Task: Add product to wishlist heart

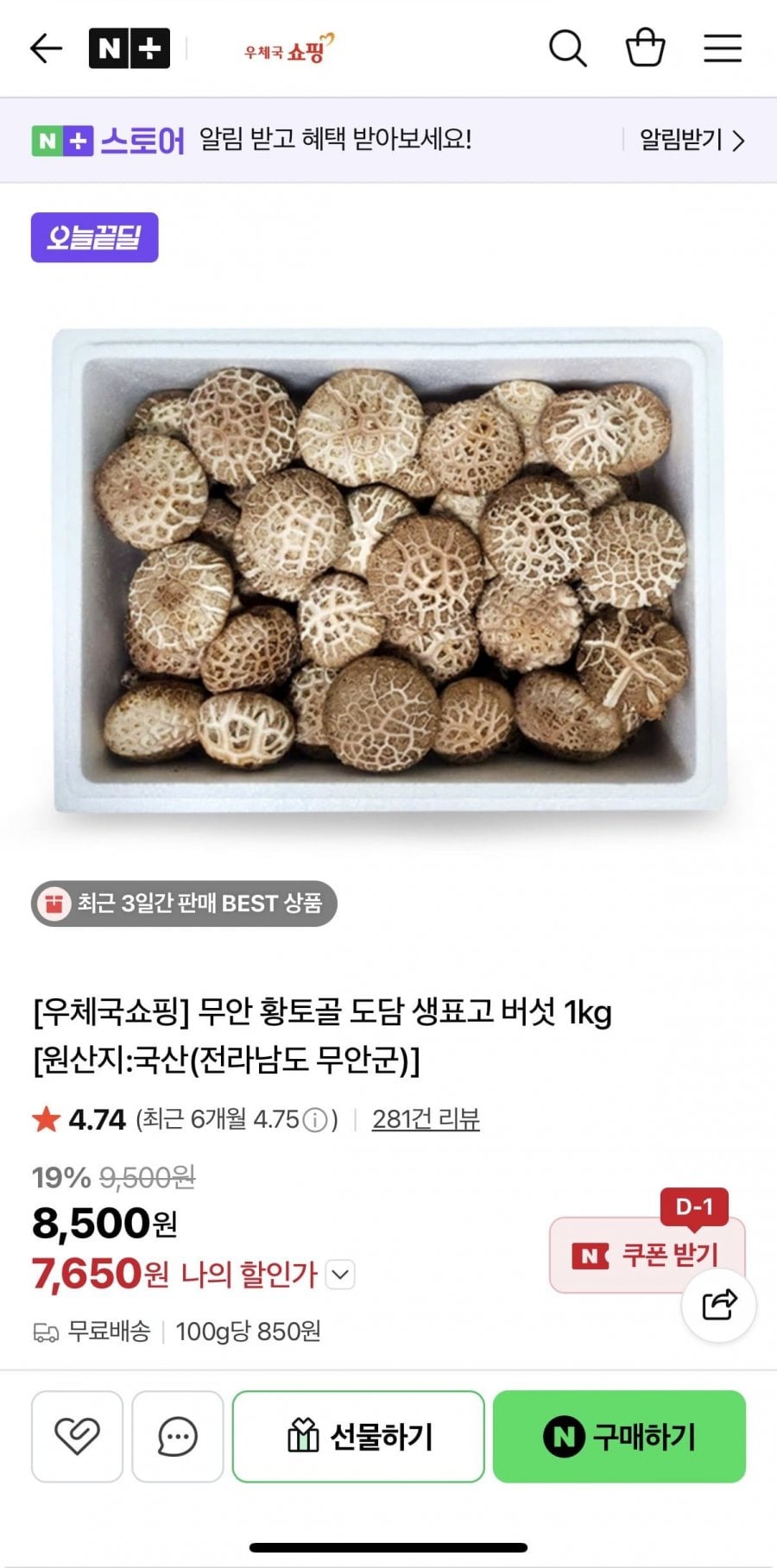Action: (x=77, y=1437)
